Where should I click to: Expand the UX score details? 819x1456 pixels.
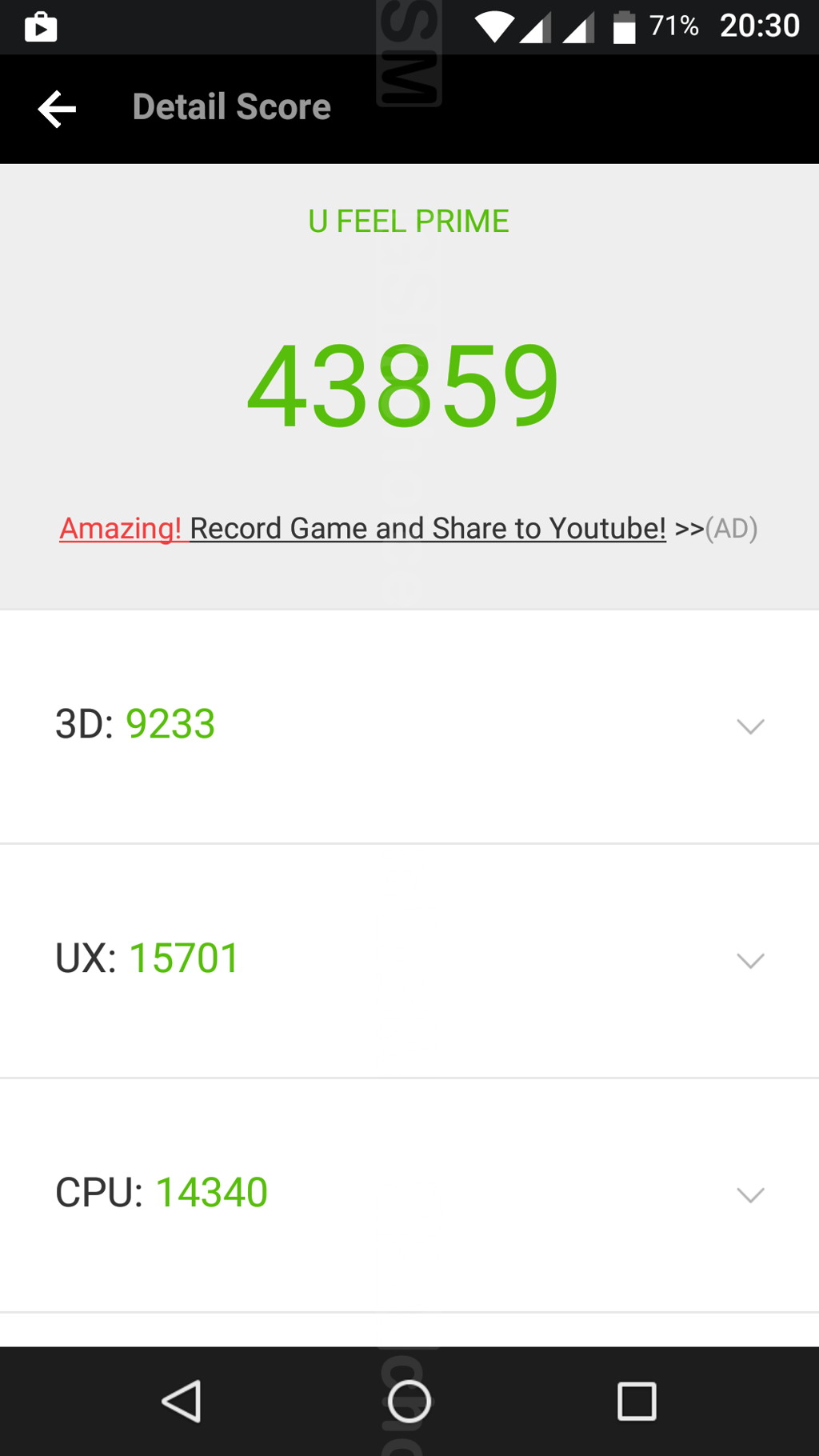tap(409, 960)
